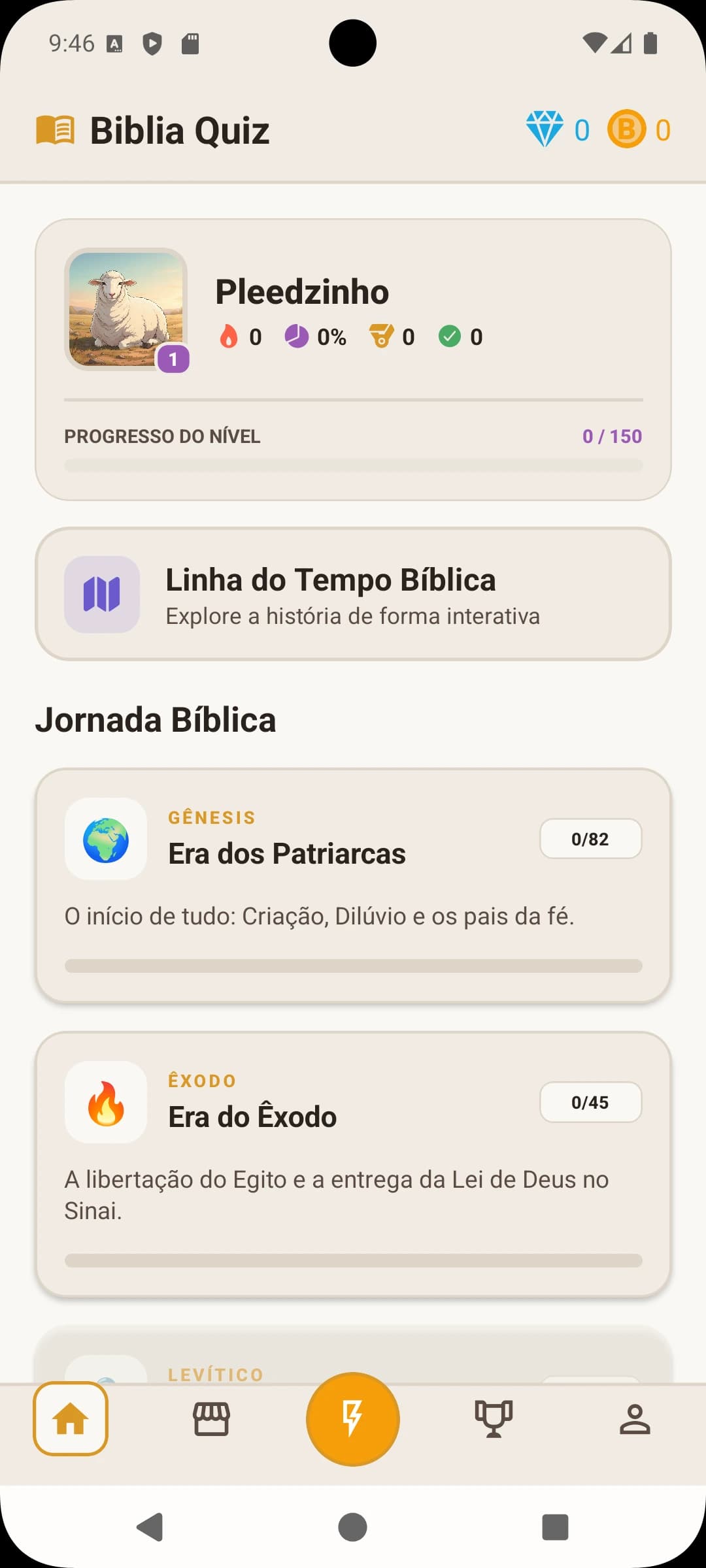Tap the purple pie chart percentage icon
Screen dimensions: 706x1568
pos(296,336)
